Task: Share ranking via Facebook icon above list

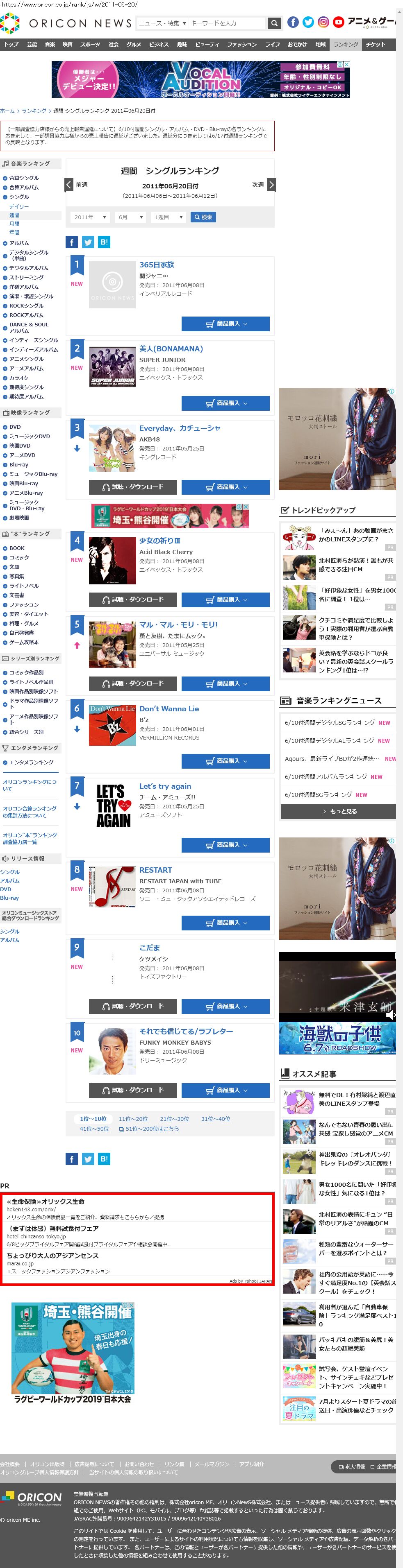Action: point(72,242)
